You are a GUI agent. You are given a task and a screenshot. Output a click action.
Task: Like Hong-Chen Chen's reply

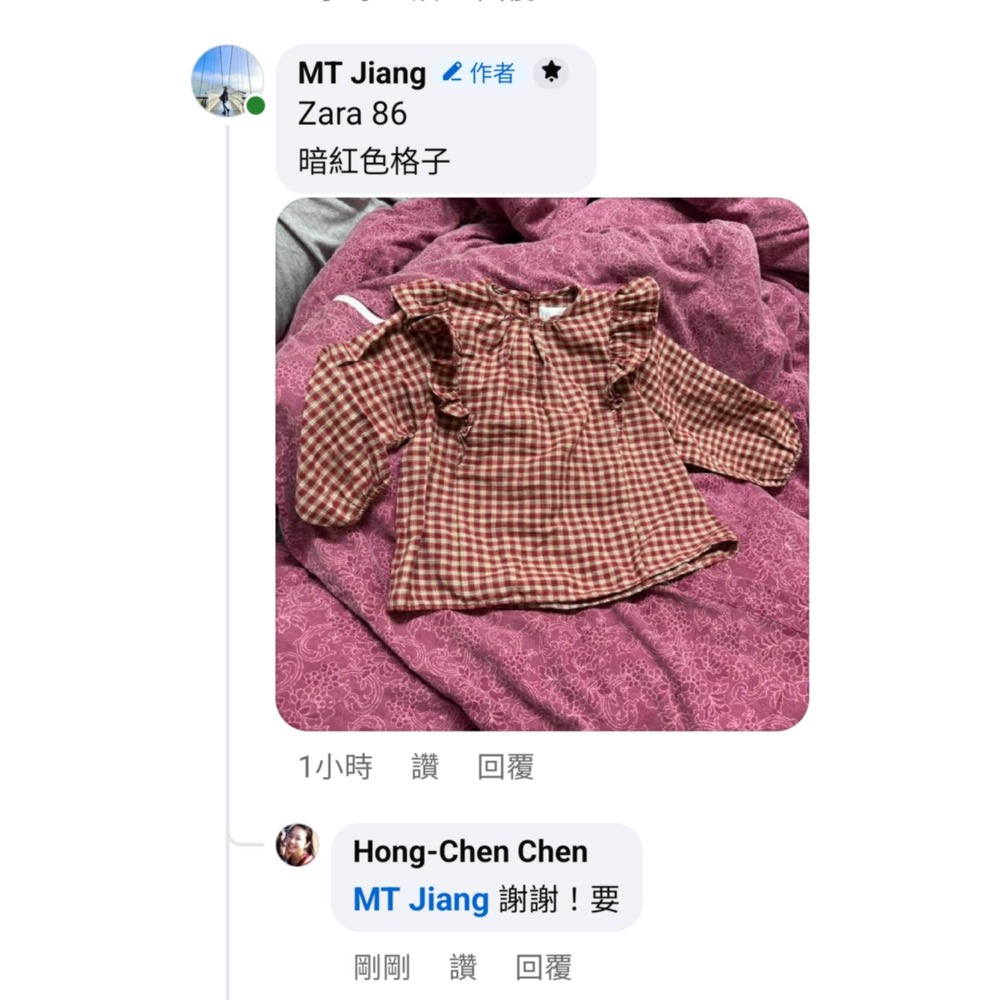coord(463,967)
